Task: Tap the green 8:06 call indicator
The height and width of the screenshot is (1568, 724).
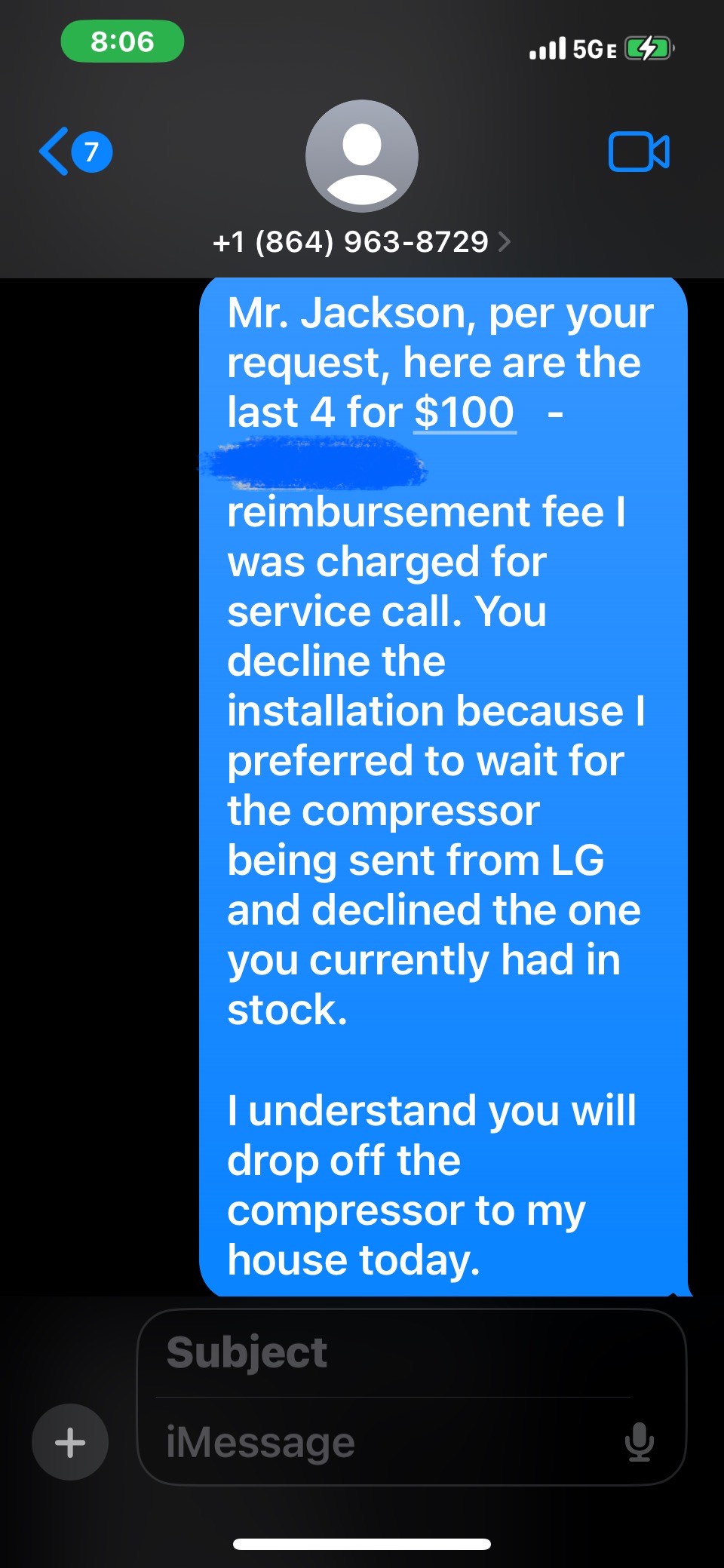Action: click(122, 41)
